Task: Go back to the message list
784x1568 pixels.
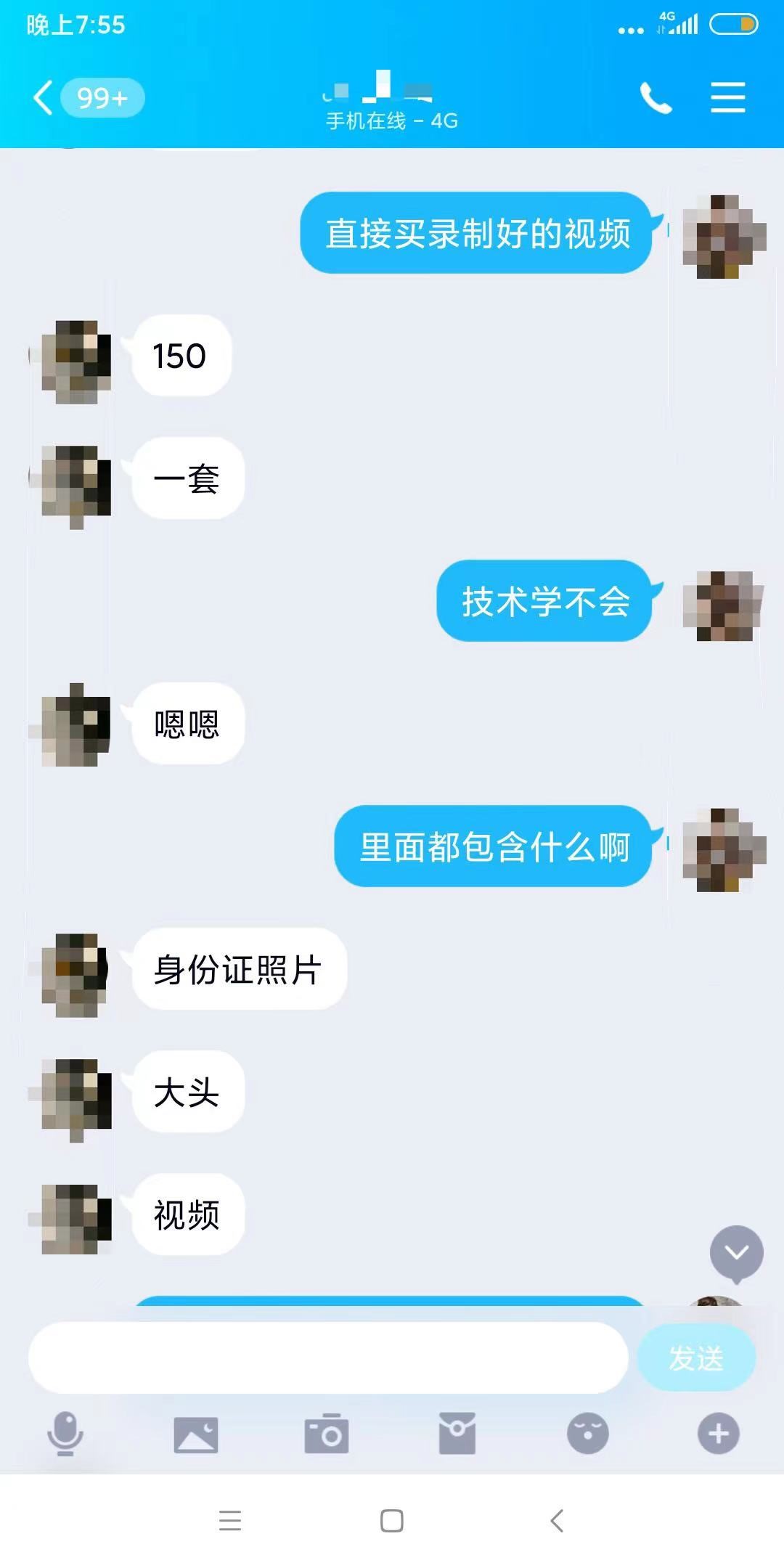Action: coord(45,98)
